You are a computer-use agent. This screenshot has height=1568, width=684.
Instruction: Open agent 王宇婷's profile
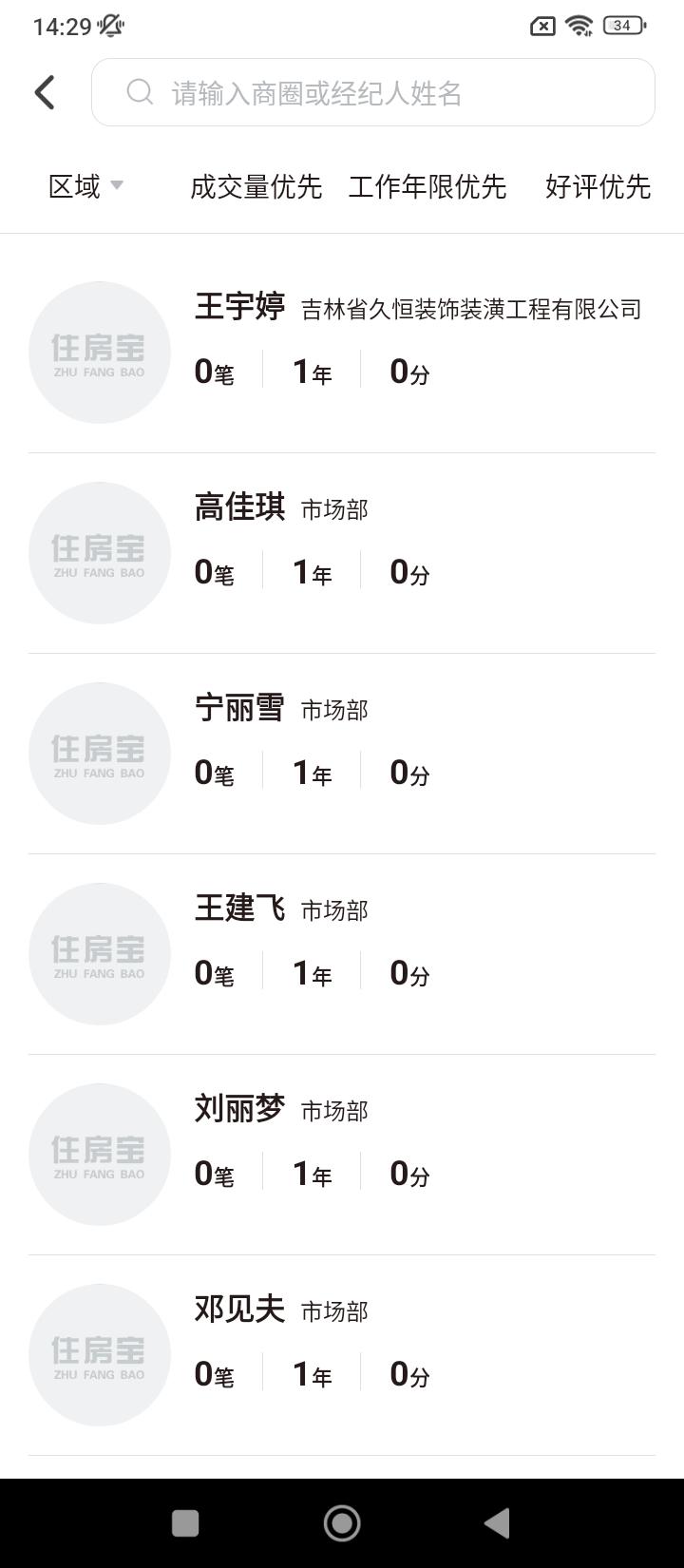[342, 352]
